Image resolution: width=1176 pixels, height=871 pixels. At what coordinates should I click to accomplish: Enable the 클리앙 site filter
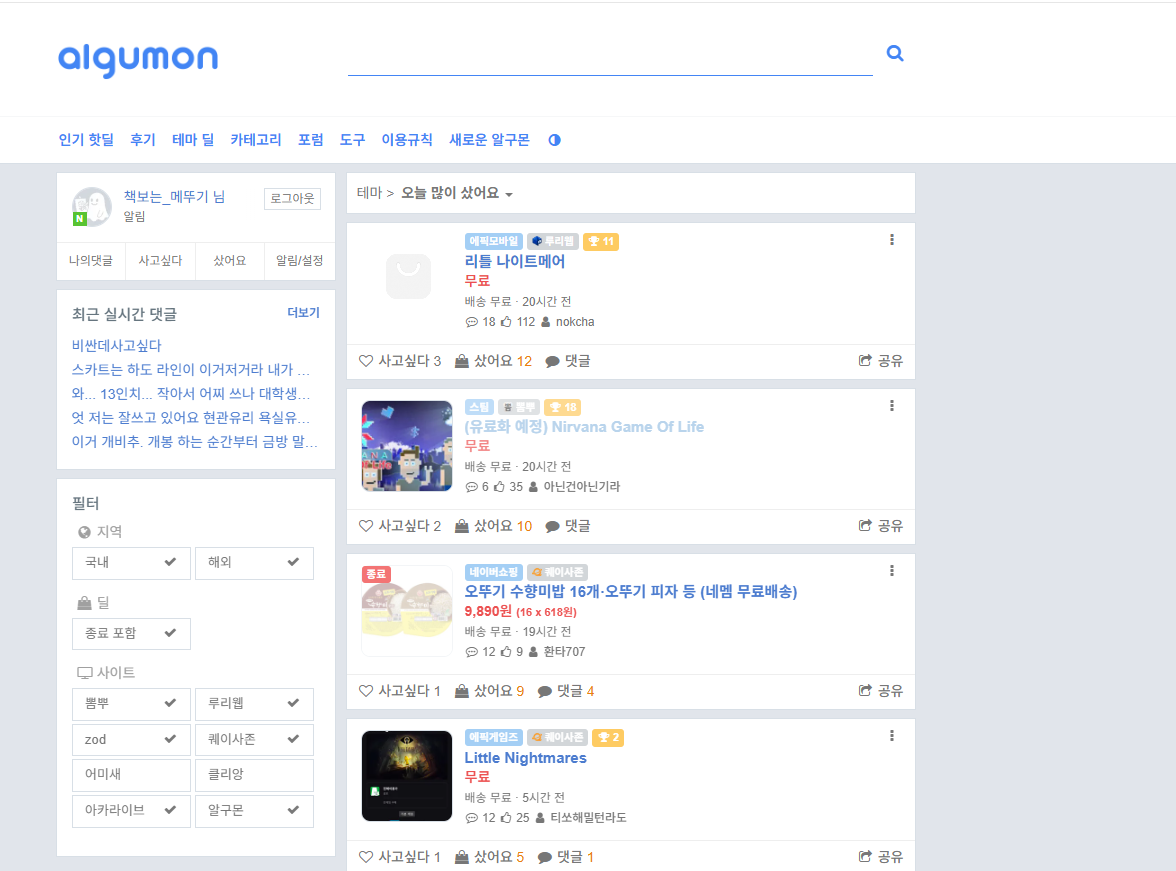[x=254, y=775]
